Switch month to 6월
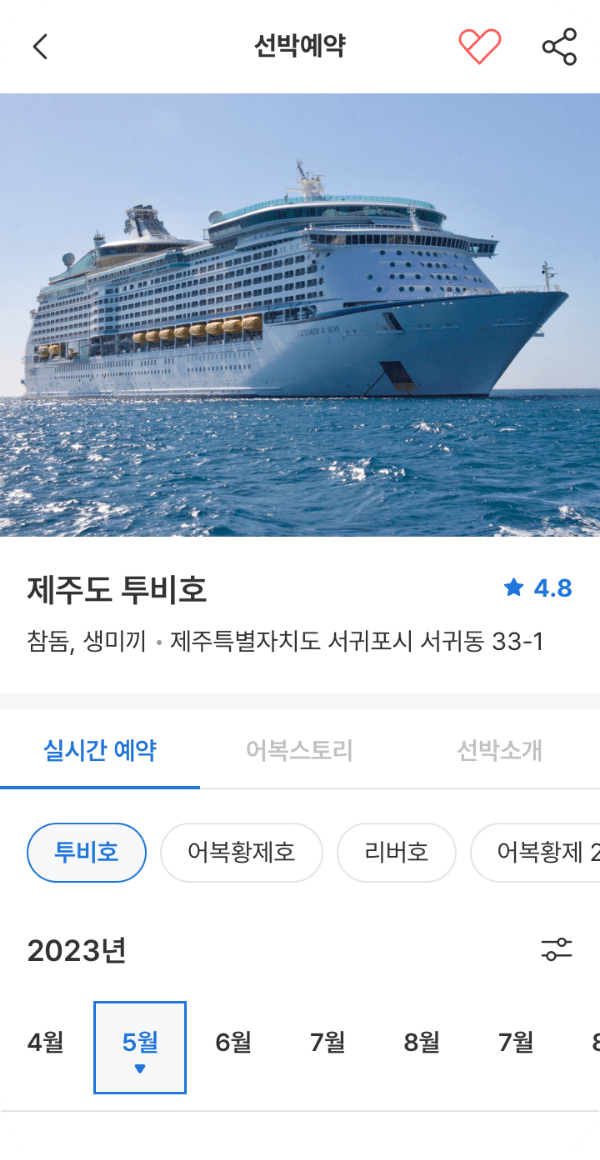The image size is (600, 1160). [x=234, y=1042]
